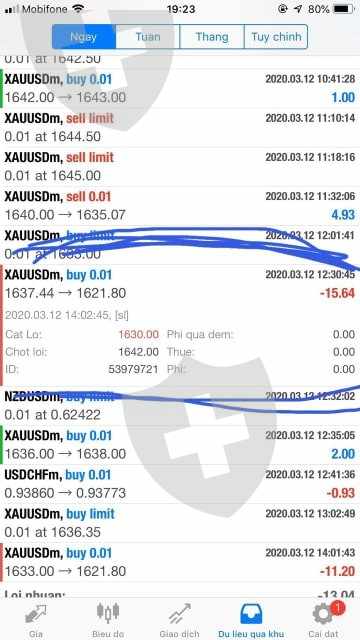
Task: Open the Cai dat settings tab
Action: pos(324,620)
